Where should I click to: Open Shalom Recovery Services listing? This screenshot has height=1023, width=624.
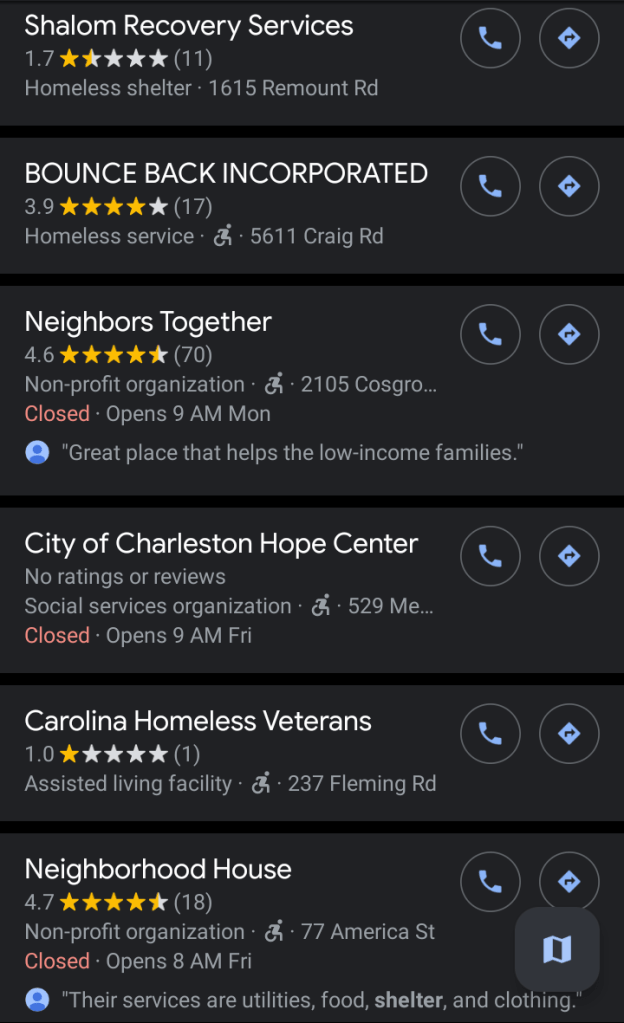tap(189, 26)
